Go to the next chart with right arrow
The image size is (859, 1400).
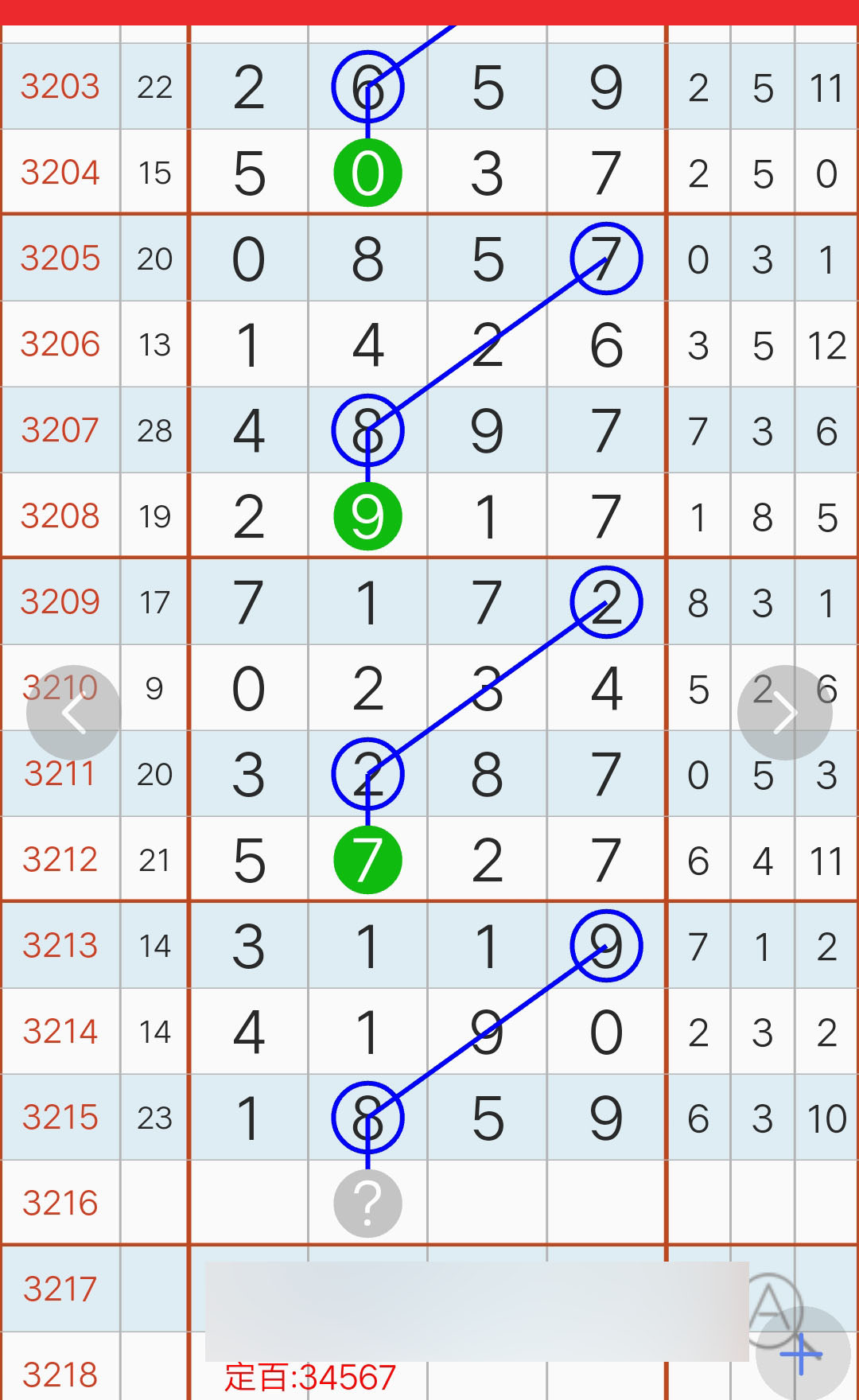tap(785, 713)
